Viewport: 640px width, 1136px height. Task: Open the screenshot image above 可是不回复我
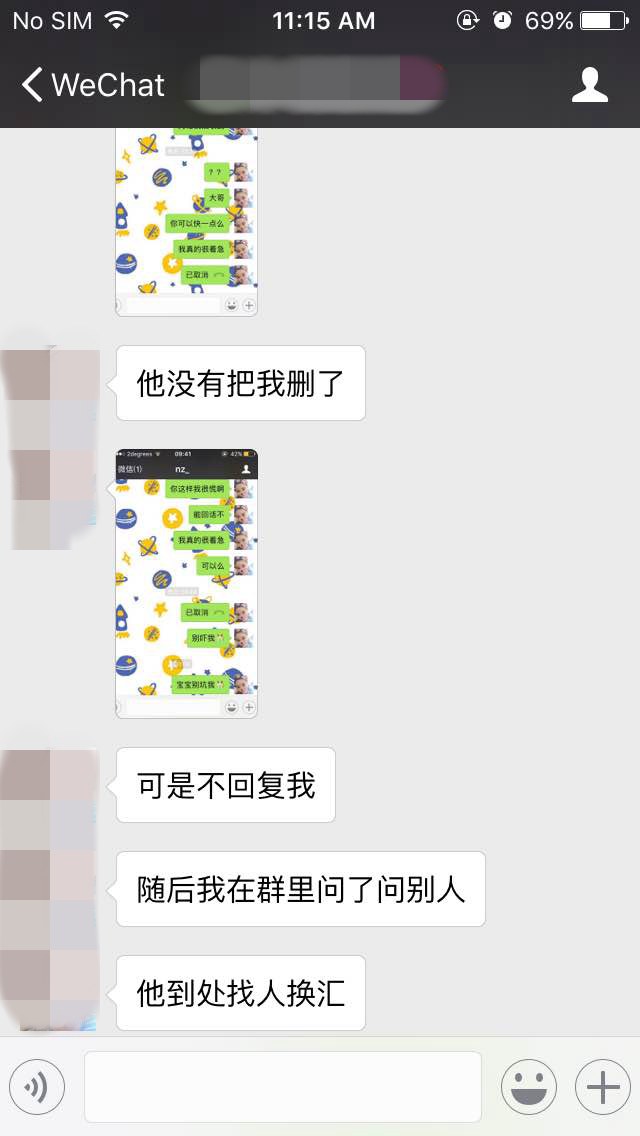coord(186,583)
